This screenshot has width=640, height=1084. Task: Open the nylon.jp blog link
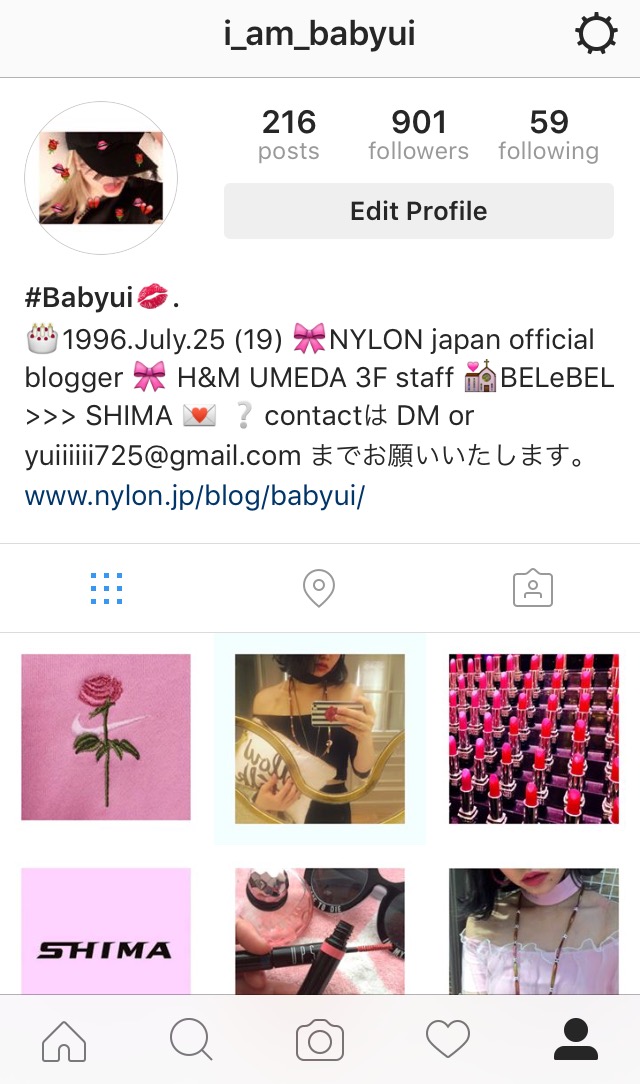[195, 496]
